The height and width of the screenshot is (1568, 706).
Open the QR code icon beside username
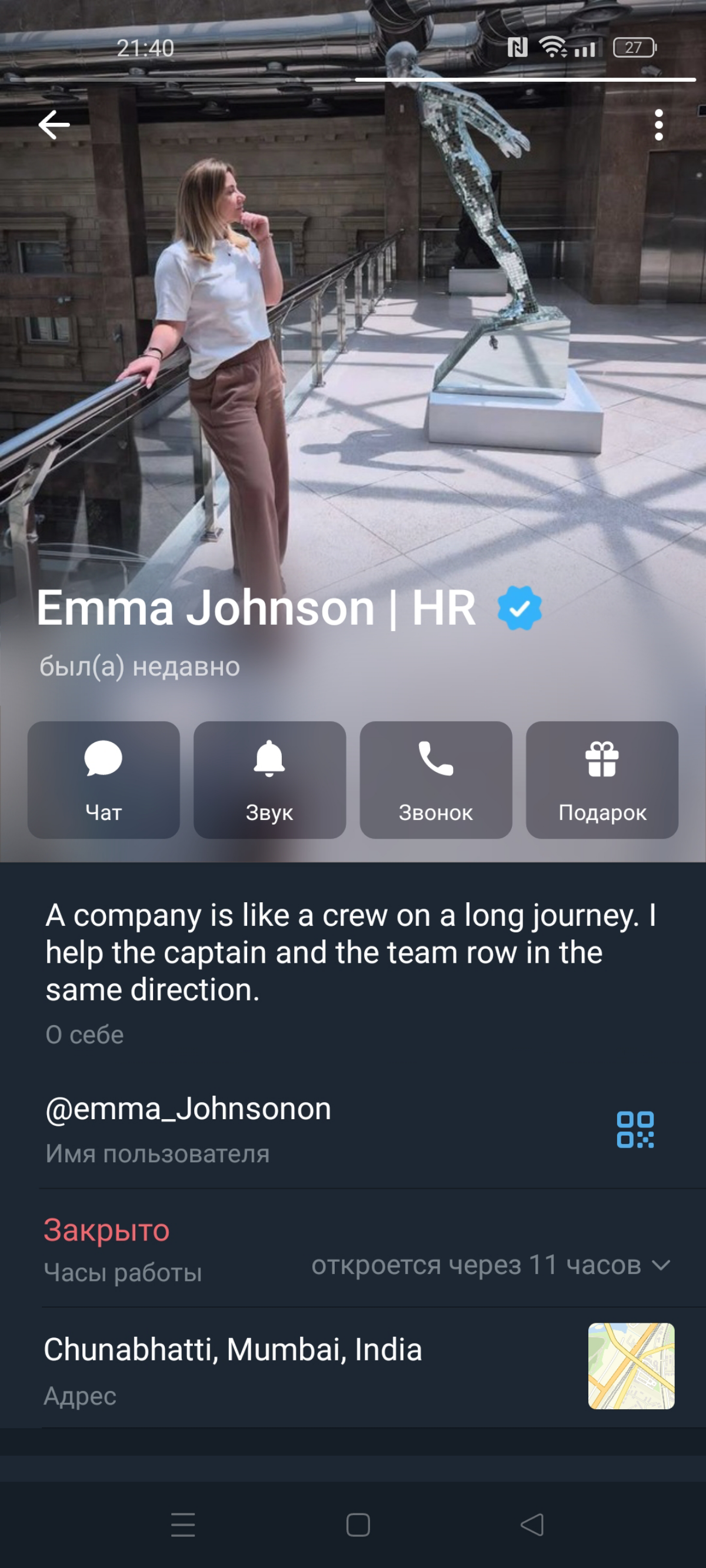635,1130
